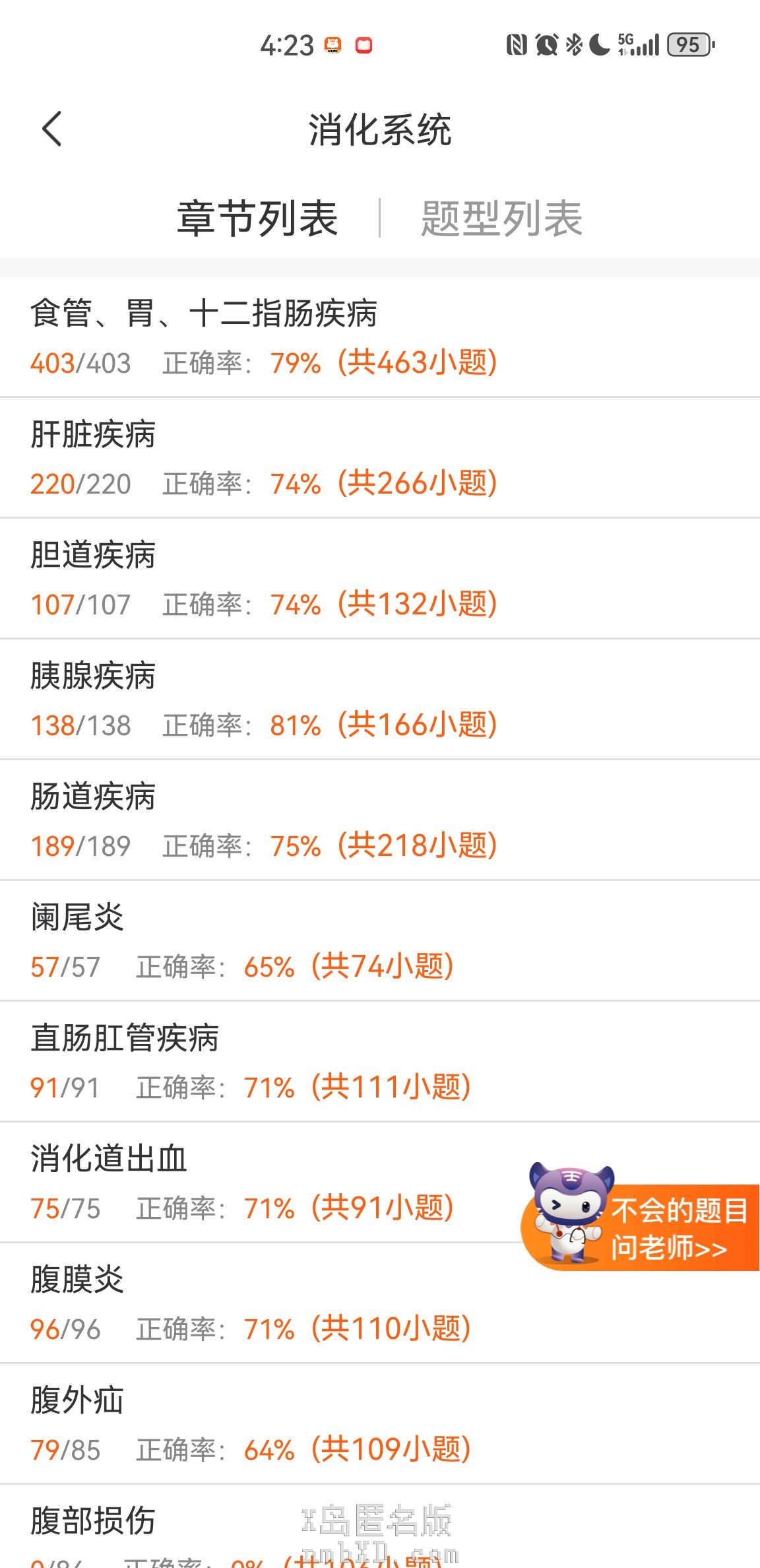Open 食管、胃、十二指肠疾病 chapter
Screen dimensions: 760x1568
click(x=264, y=337)
